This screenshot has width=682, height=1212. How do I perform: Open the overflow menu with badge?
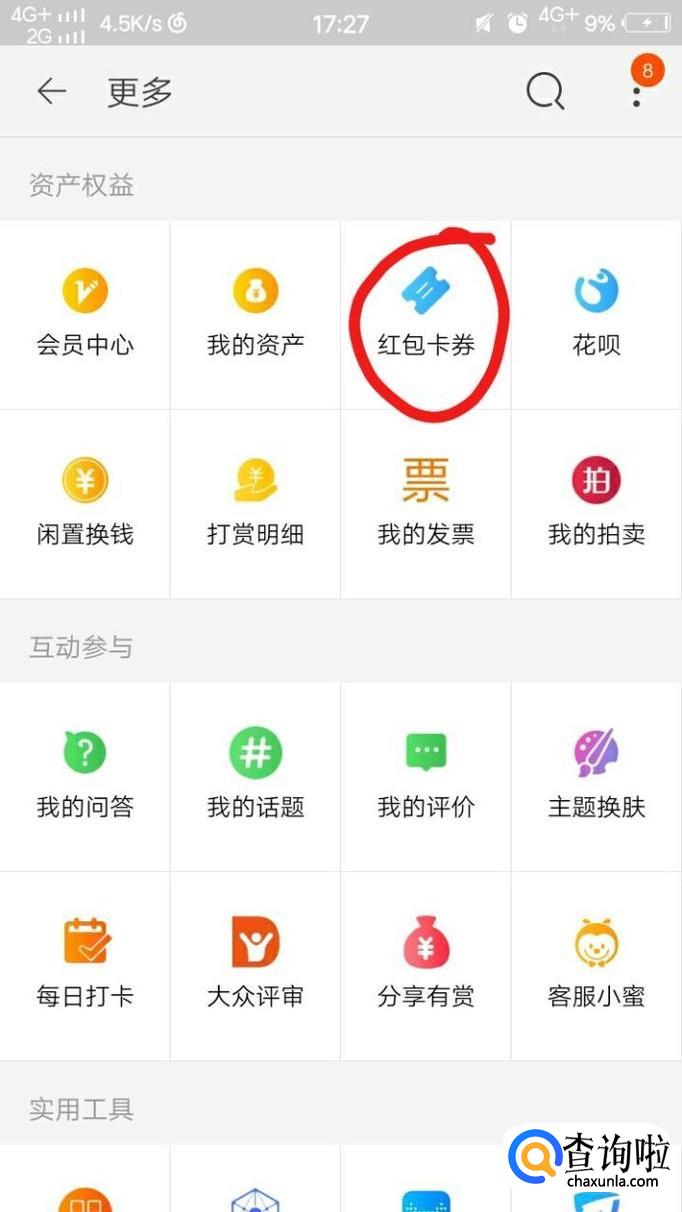[x=637, y=92]
